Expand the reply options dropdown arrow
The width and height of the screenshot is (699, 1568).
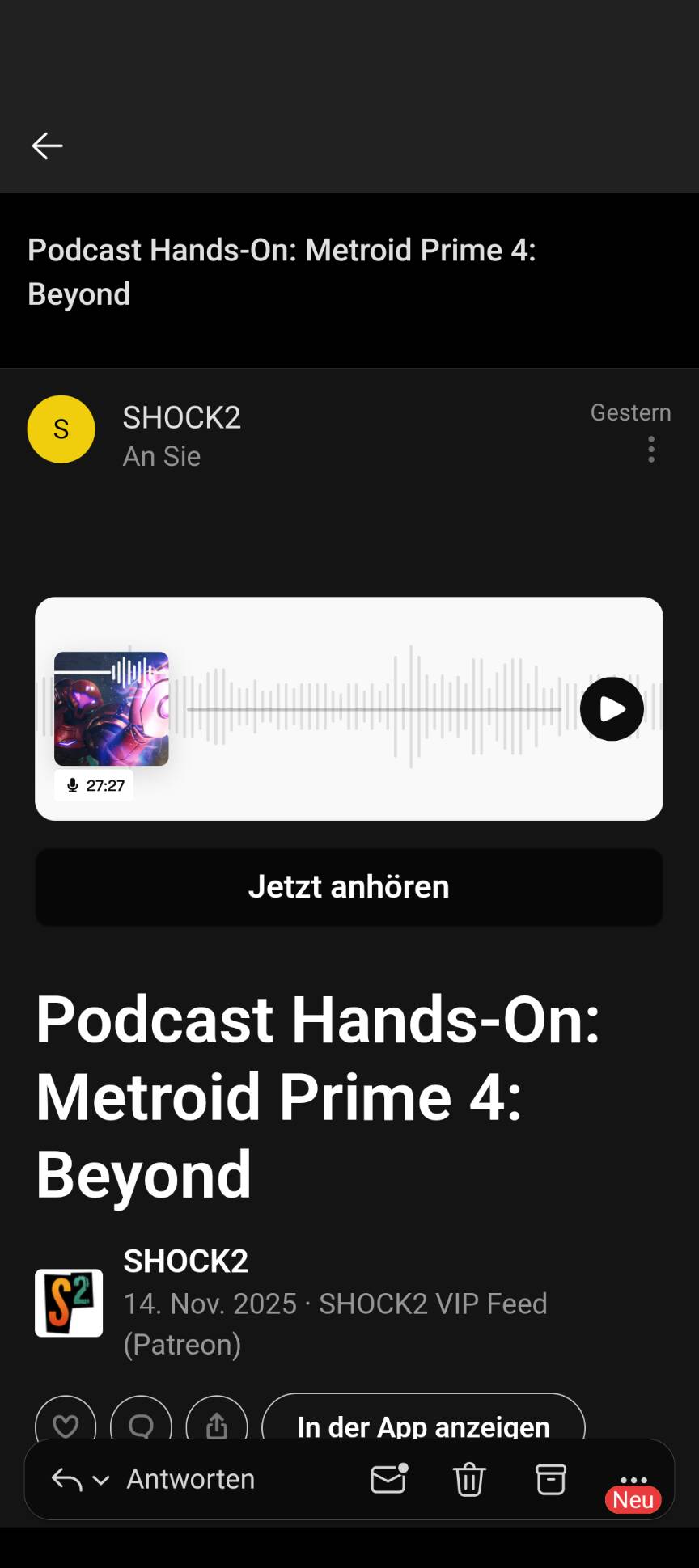click(101, 1481)
